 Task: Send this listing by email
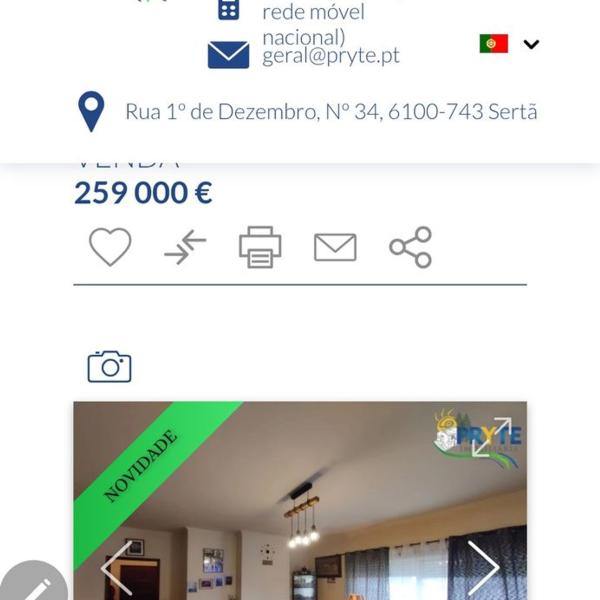(335, 247)
